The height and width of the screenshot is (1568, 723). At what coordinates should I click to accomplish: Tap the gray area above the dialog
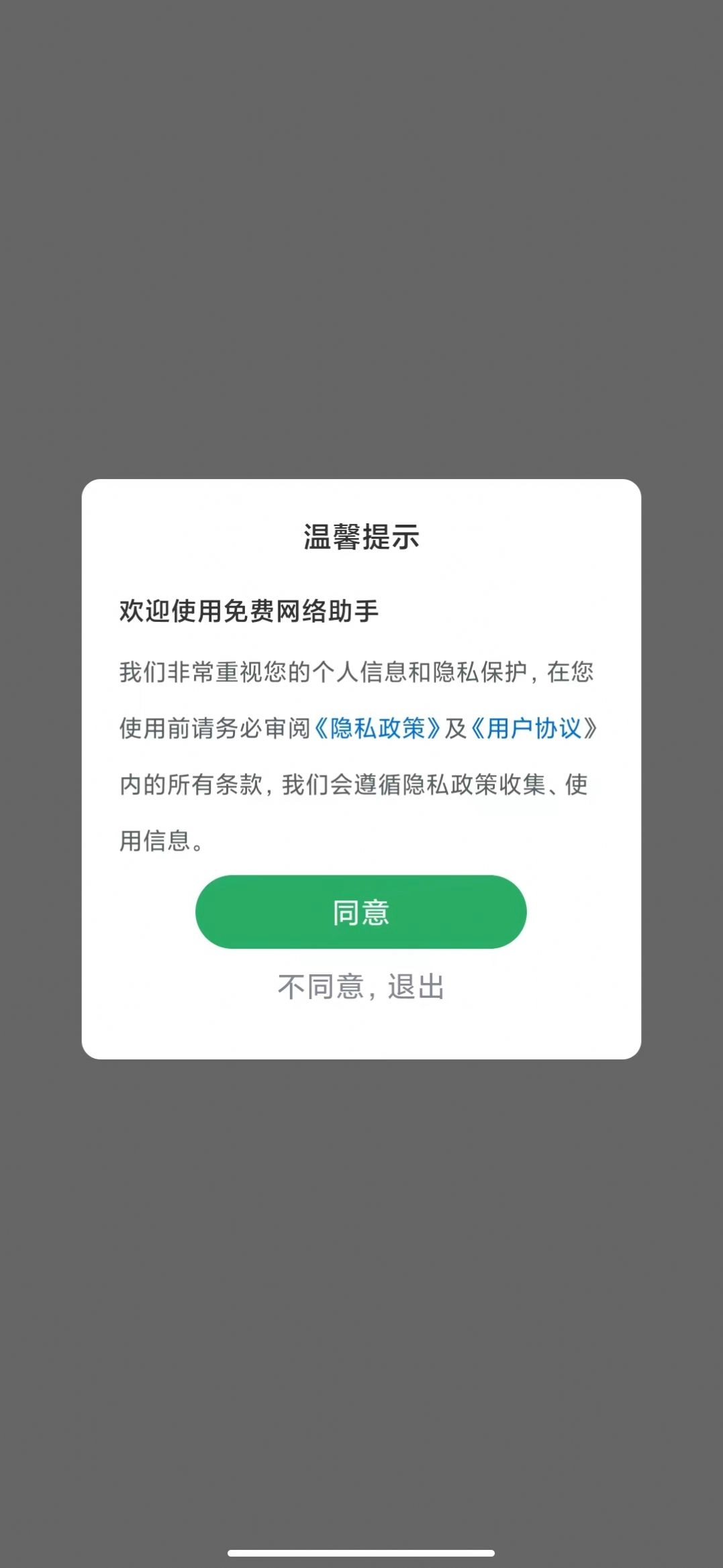361,235
